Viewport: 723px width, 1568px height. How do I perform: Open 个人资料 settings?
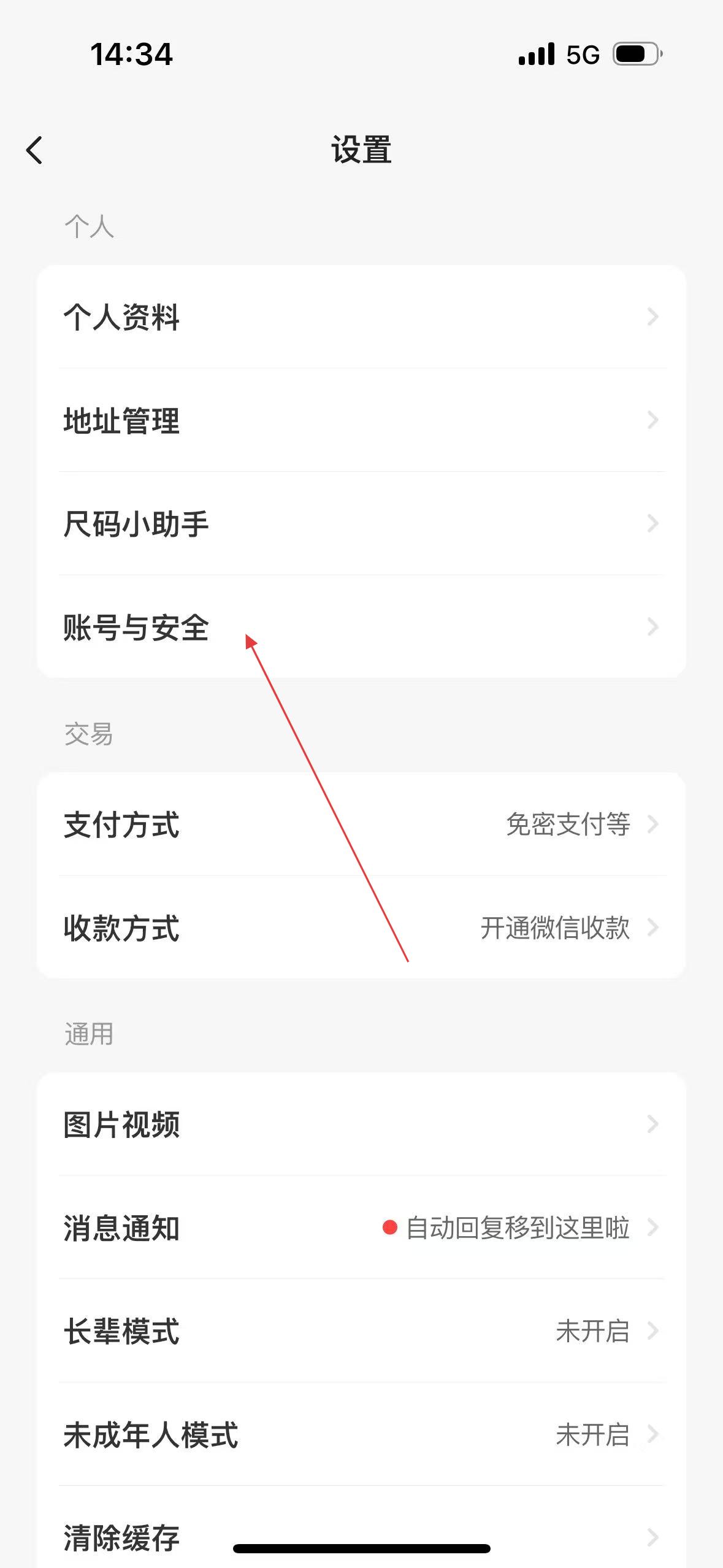tap(361, 317)
